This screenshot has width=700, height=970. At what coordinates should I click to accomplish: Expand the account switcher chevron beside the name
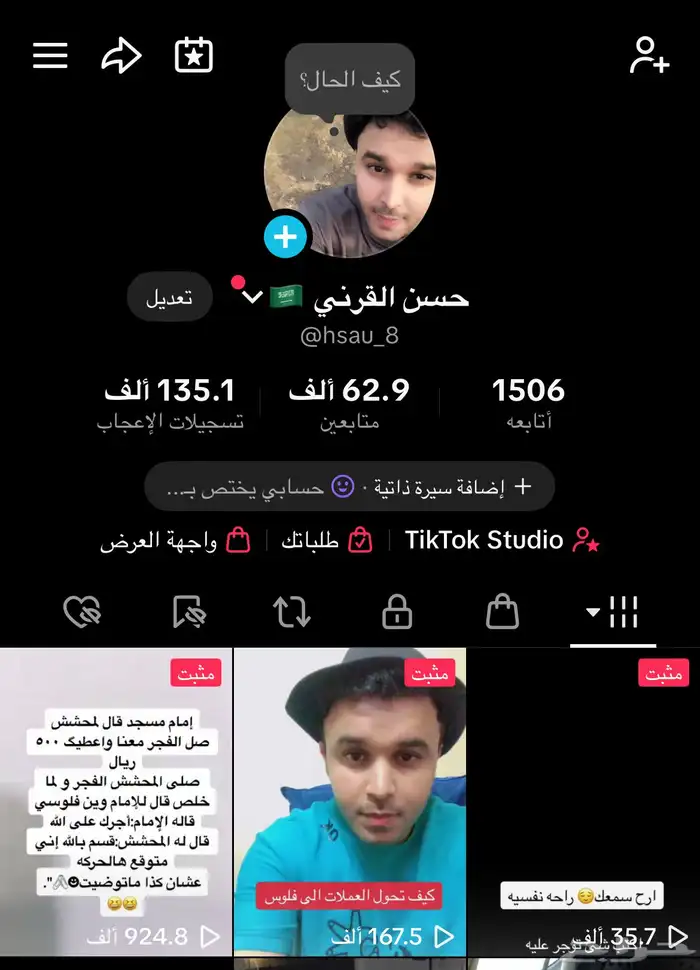coord(252,298)
